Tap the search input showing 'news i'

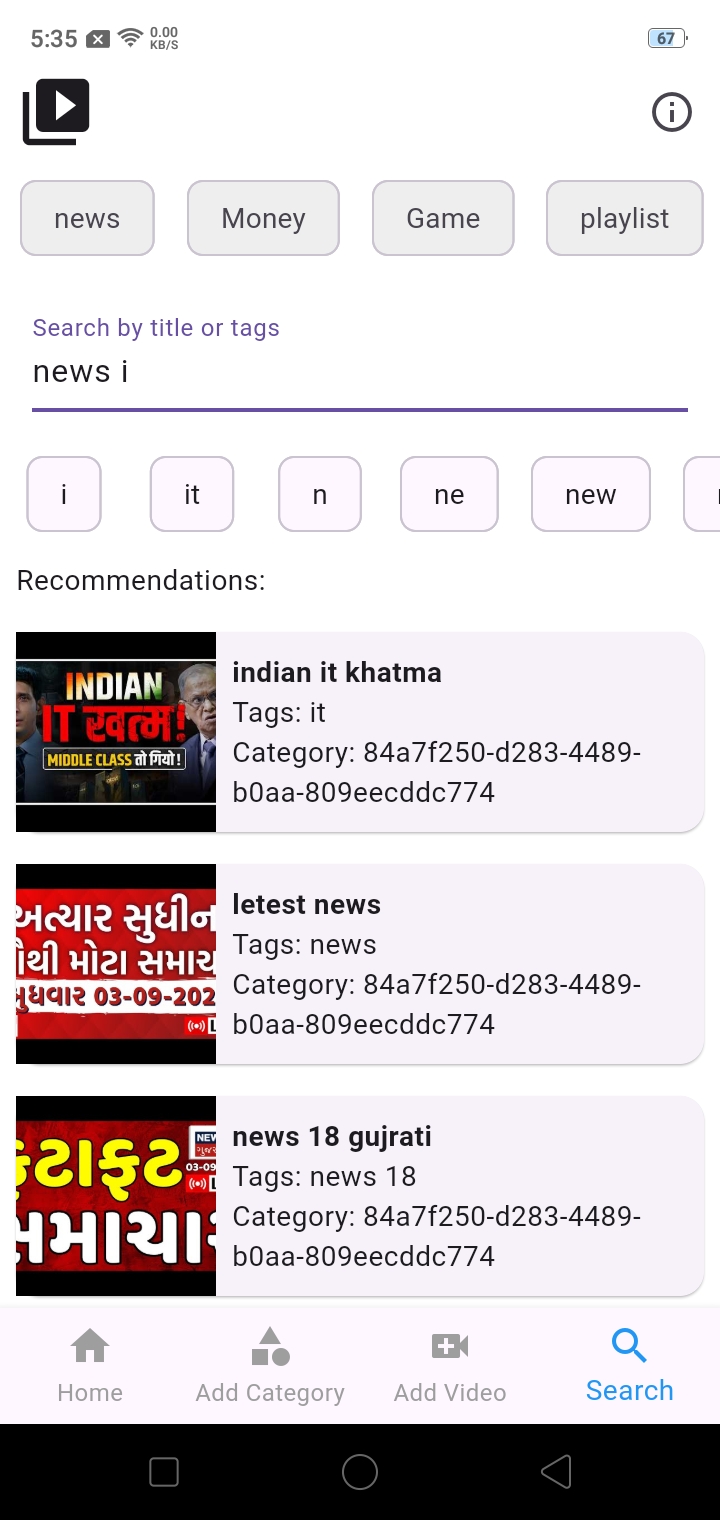[x=360, y=372]
